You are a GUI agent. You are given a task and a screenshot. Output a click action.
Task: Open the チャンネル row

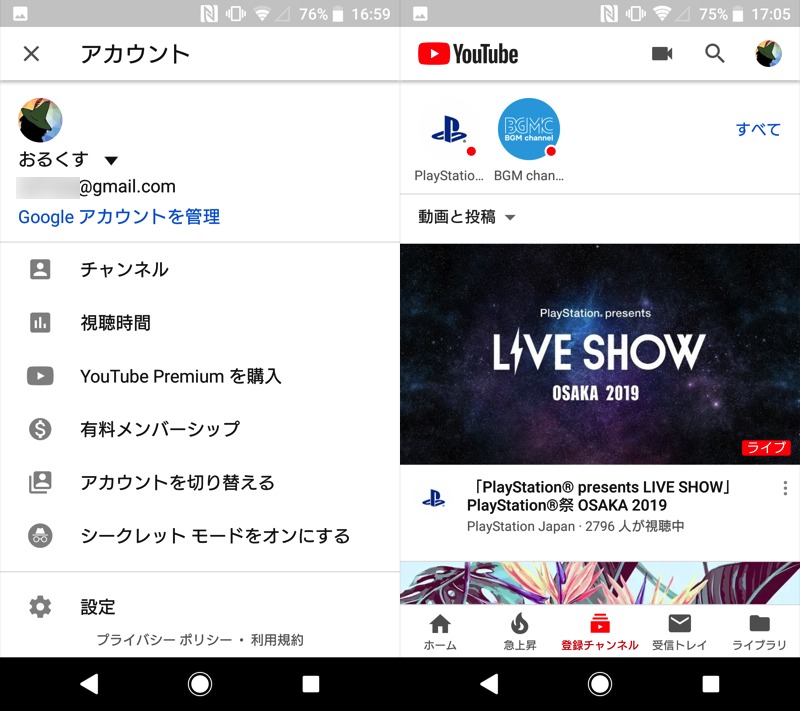point(124,269)
